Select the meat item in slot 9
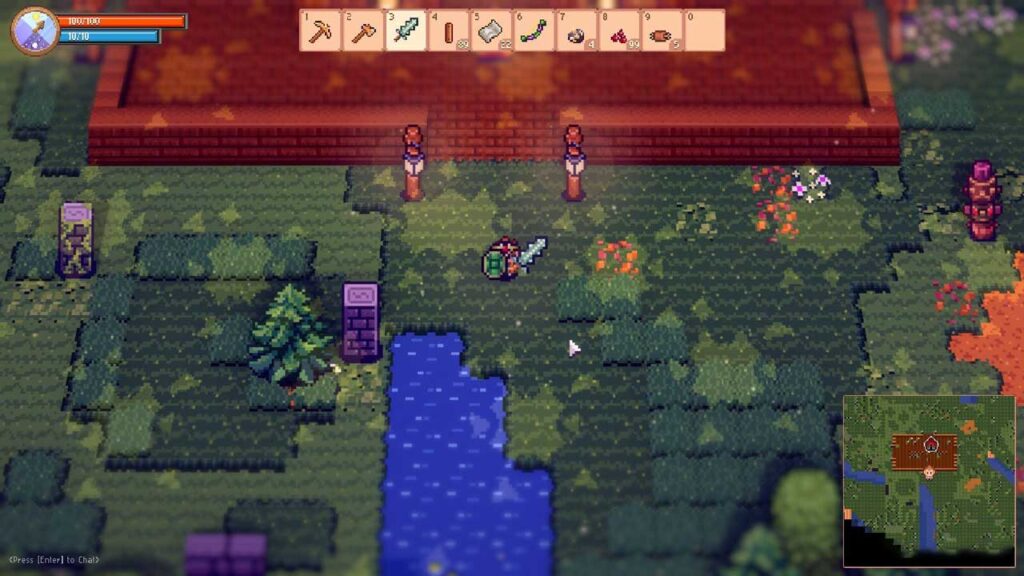The height and width of the screenshot is (576, 1024). (x=661, y=31)
